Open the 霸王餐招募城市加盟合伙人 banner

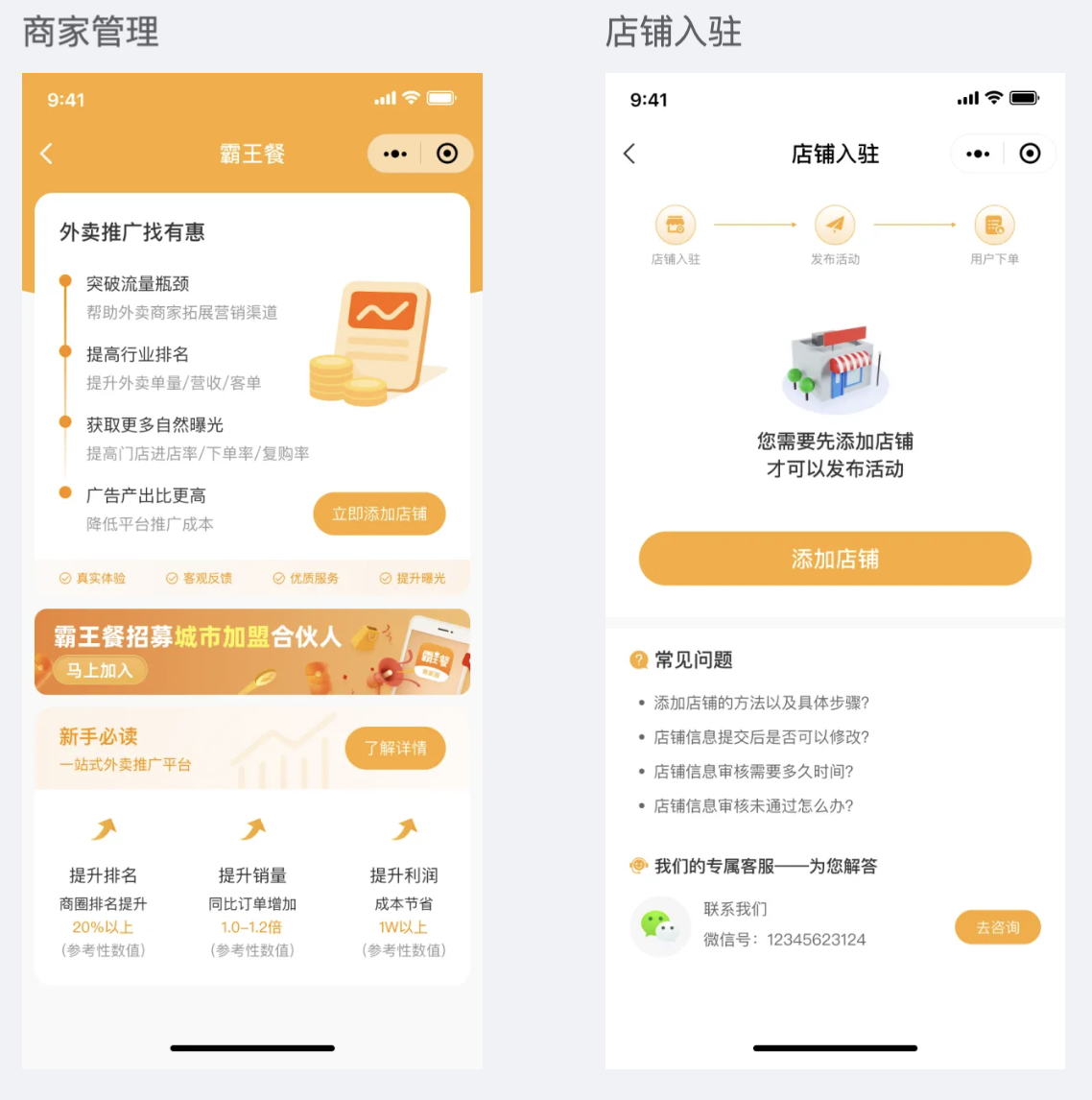pyautogui.click(x=252, y=652)
